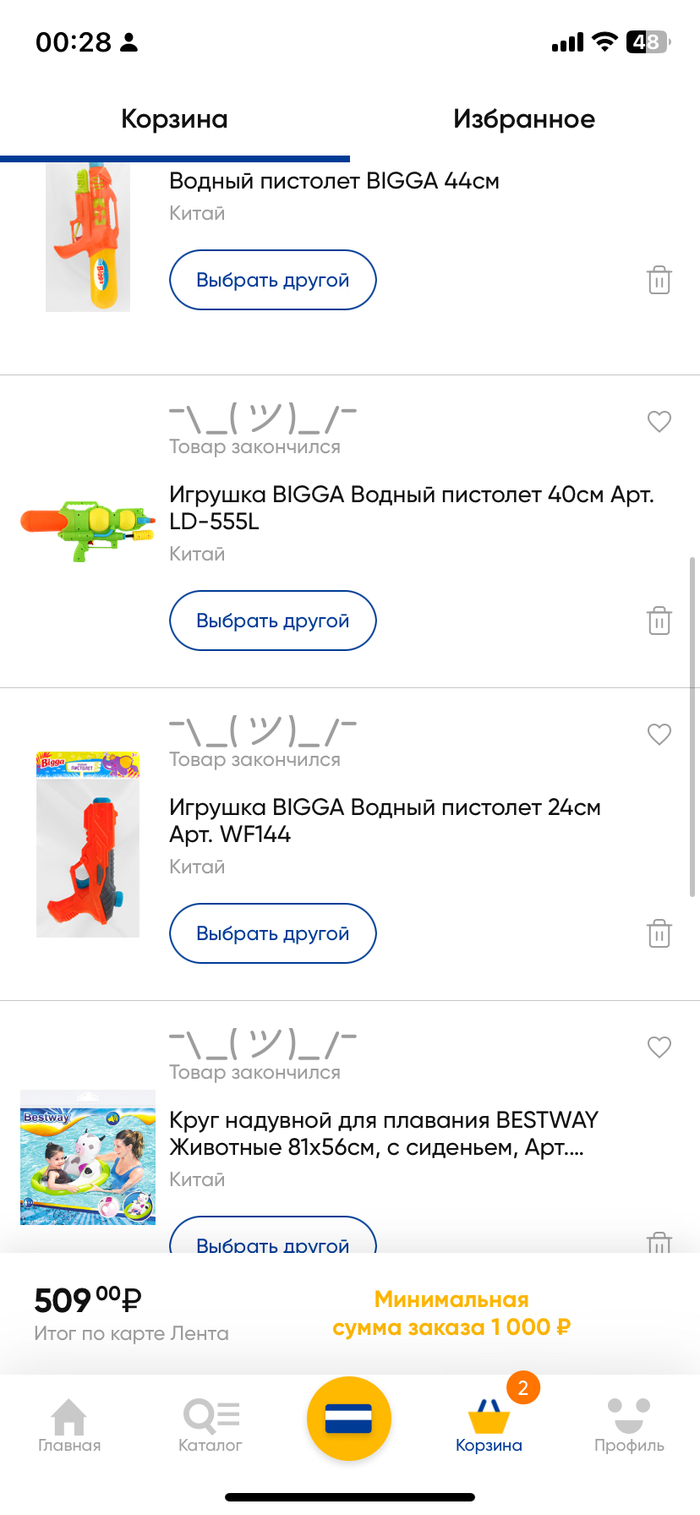This screenshot has width=700, height=1515.
Task: Choose another item for BIGGA 44см water gun
Action: [x=272, y=280]
